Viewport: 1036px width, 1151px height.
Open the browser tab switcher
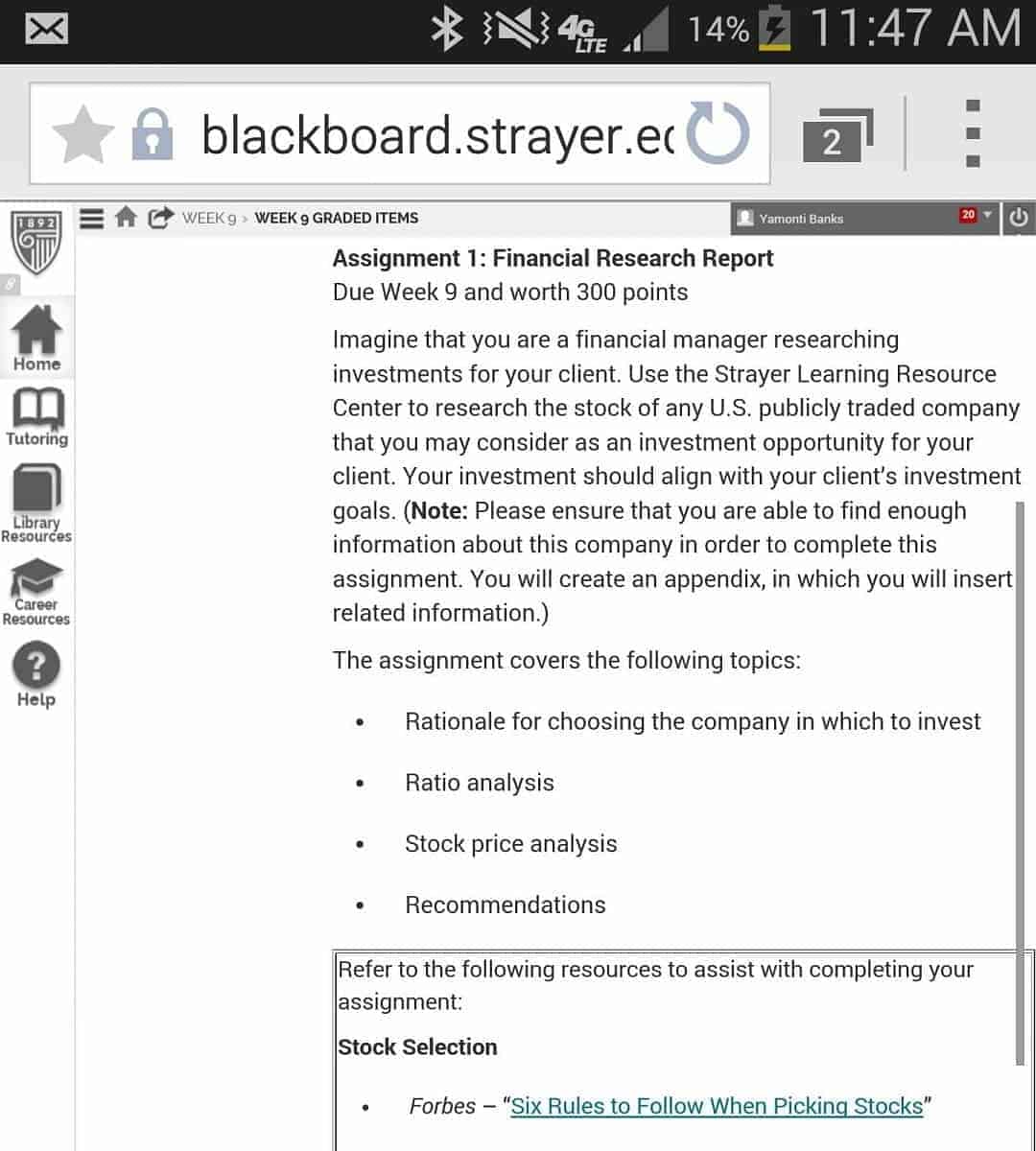[x=836, y=136]
